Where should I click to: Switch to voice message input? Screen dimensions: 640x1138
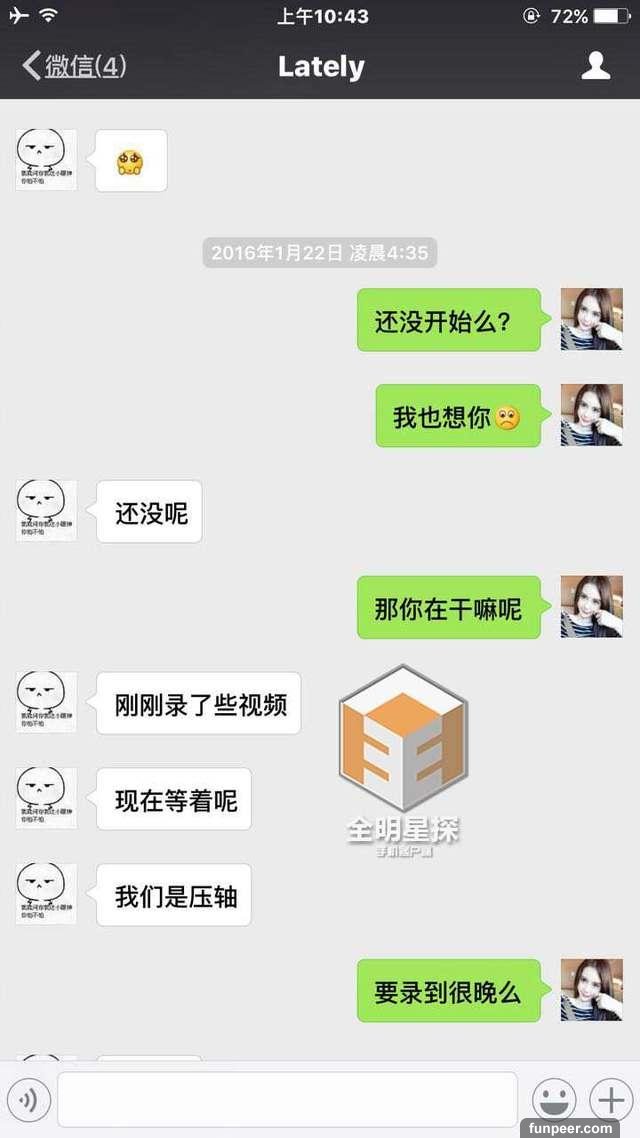coord(28,1101)
